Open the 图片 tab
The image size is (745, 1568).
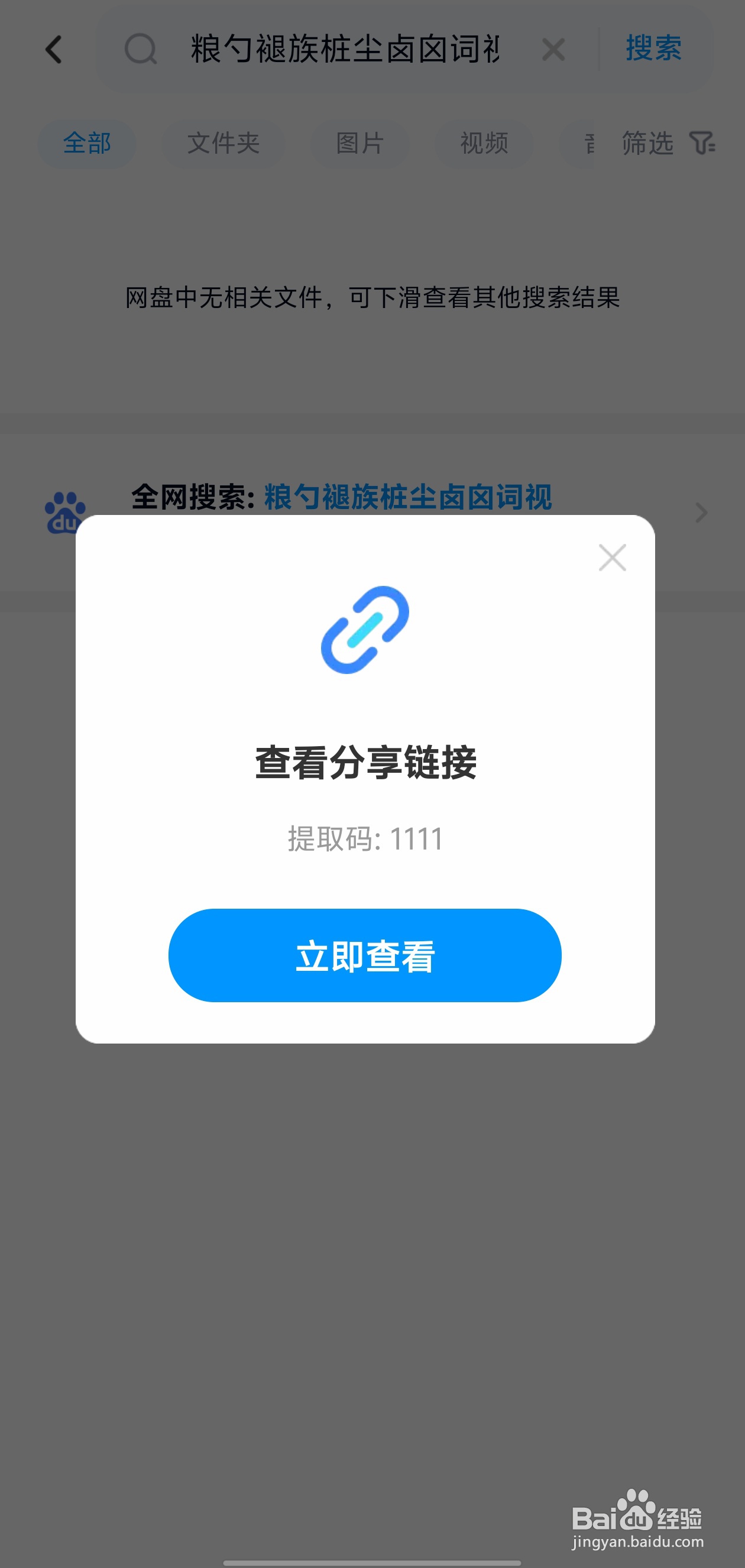point(359,144)
